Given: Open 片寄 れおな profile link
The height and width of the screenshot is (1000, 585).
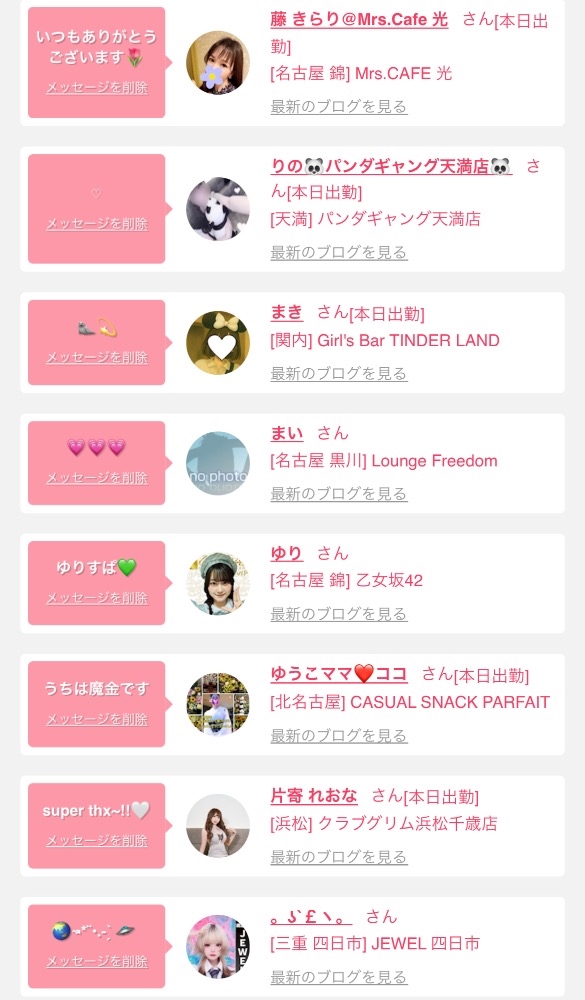Looking at the screenshot, I should 314,796.
